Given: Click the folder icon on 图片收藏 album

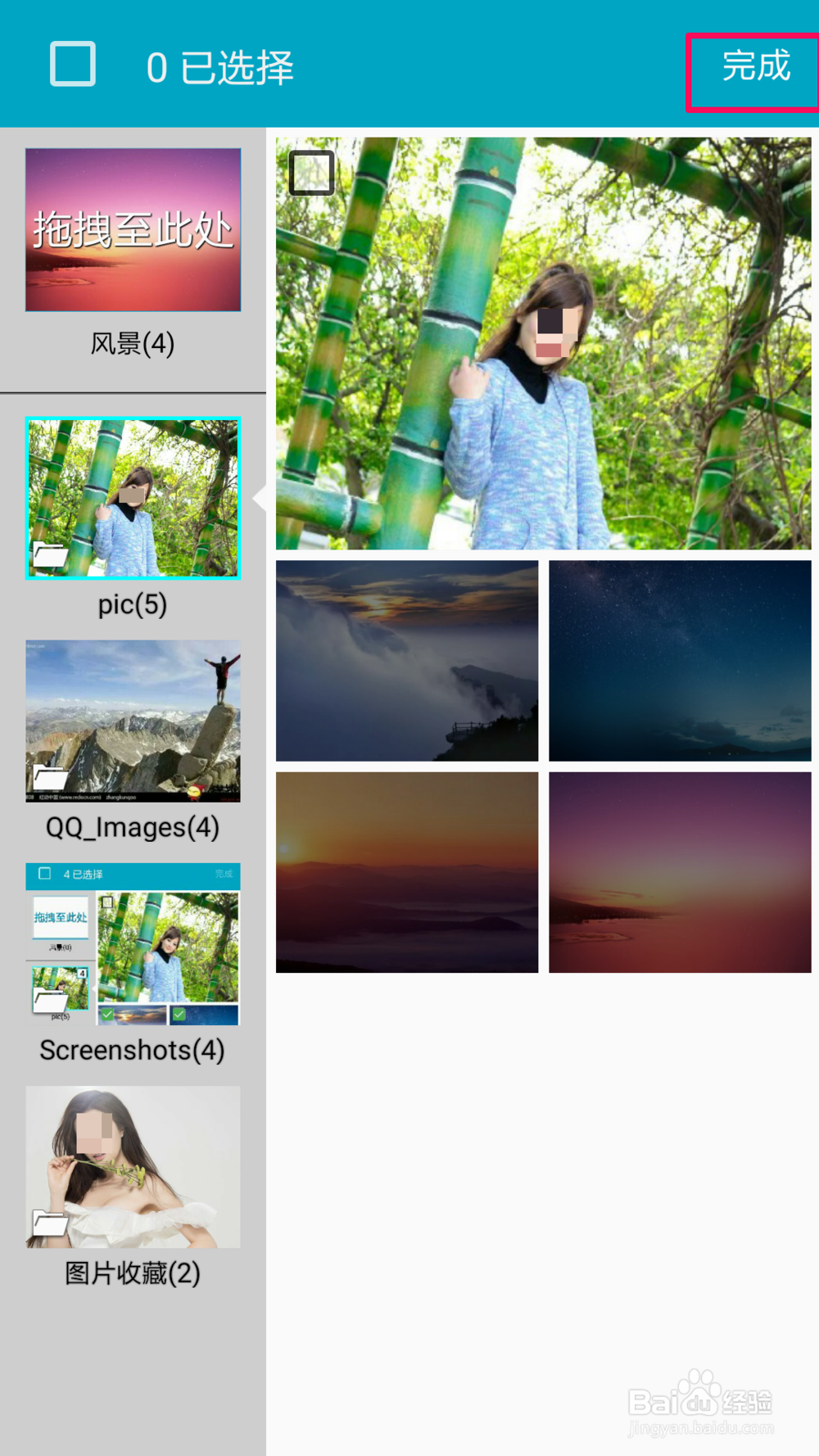Looking at the screenshot, I should point(51,1219).
